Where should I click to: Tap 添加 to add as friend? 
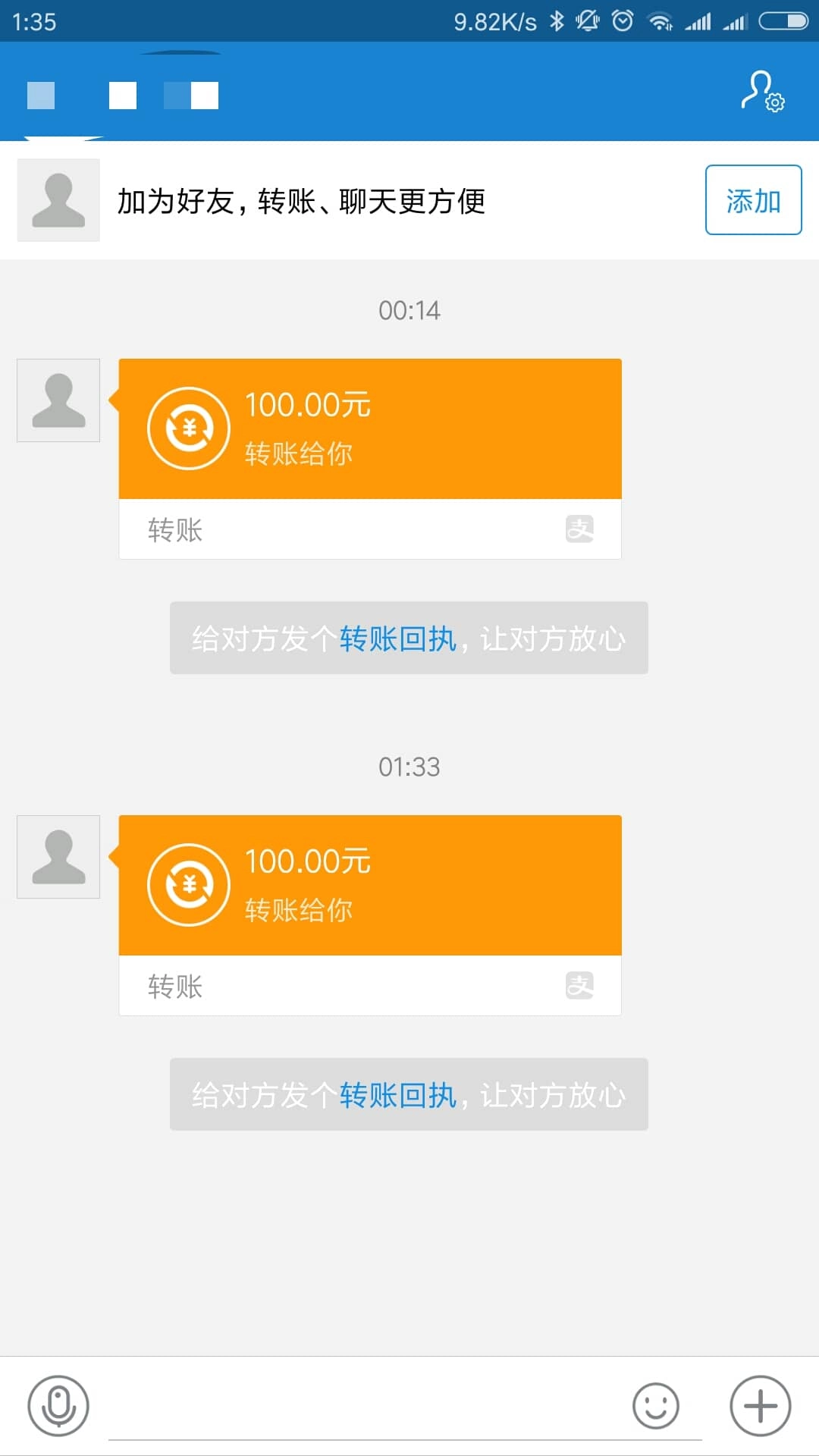point(753,200)
